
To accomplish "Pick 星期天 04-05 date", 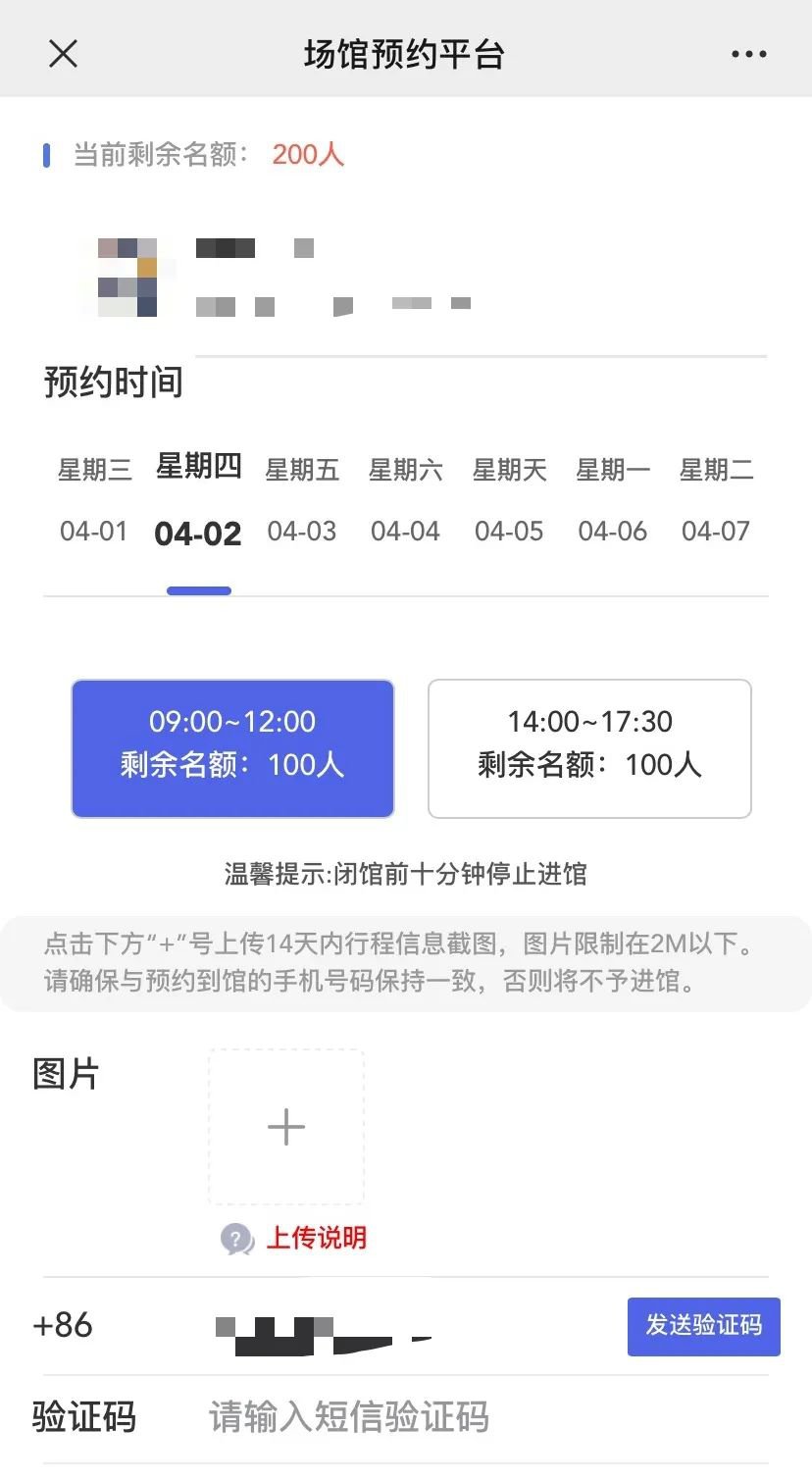I will (509, 500).
